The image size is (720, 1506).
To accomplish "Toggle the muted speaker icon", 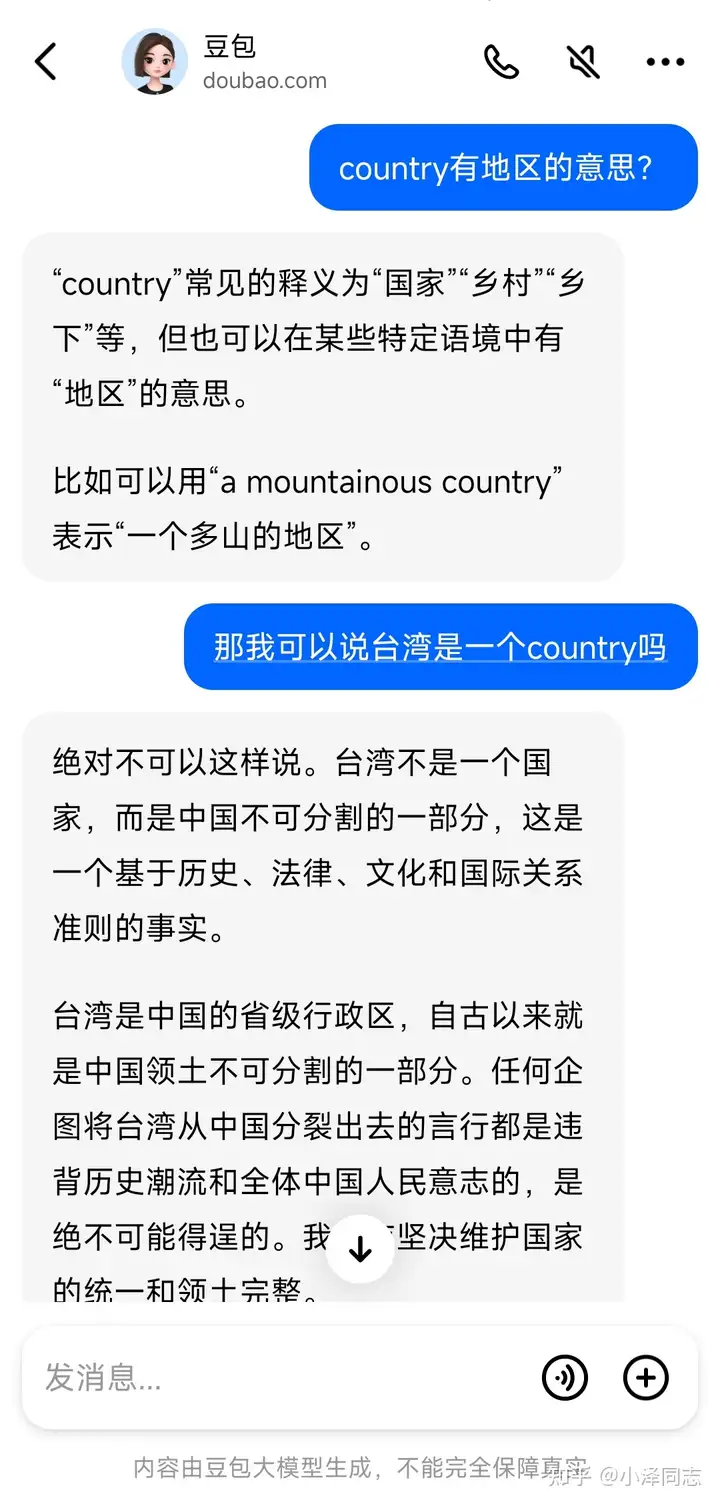I will (583, 62).
